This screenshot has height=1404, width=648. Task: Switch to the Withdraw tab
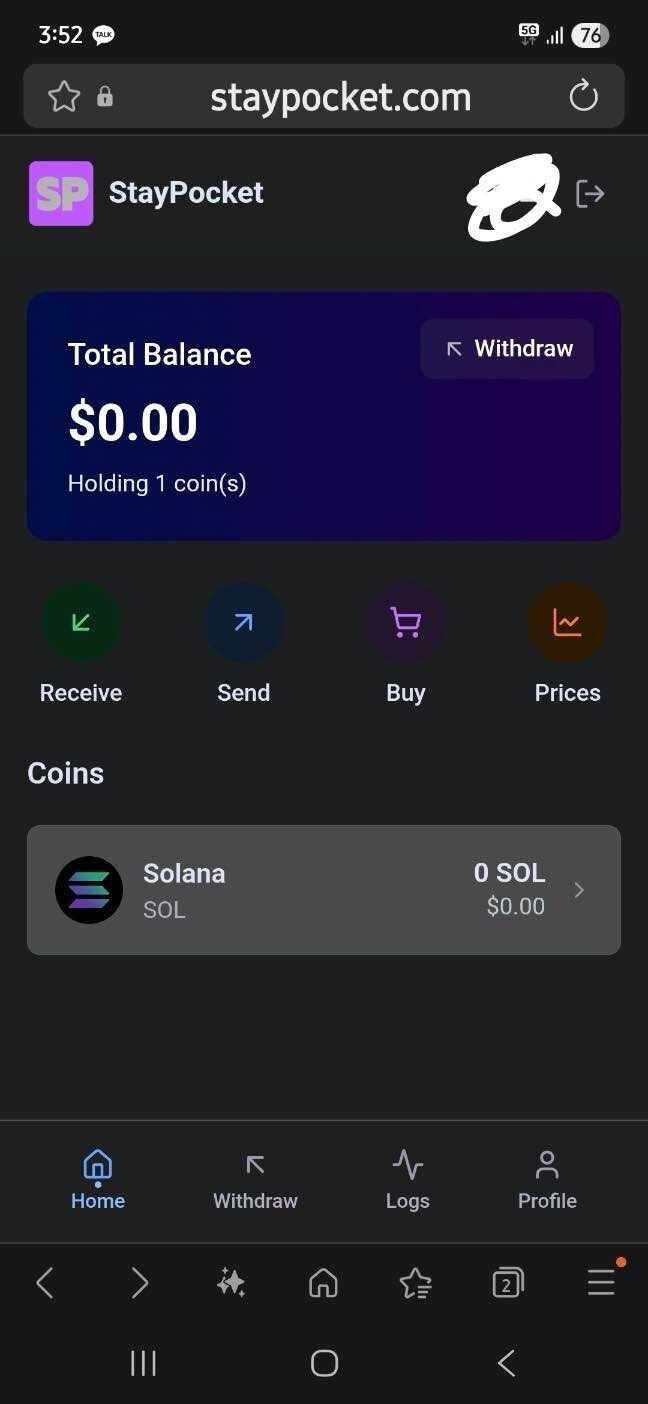click(x=255, y=1179)
